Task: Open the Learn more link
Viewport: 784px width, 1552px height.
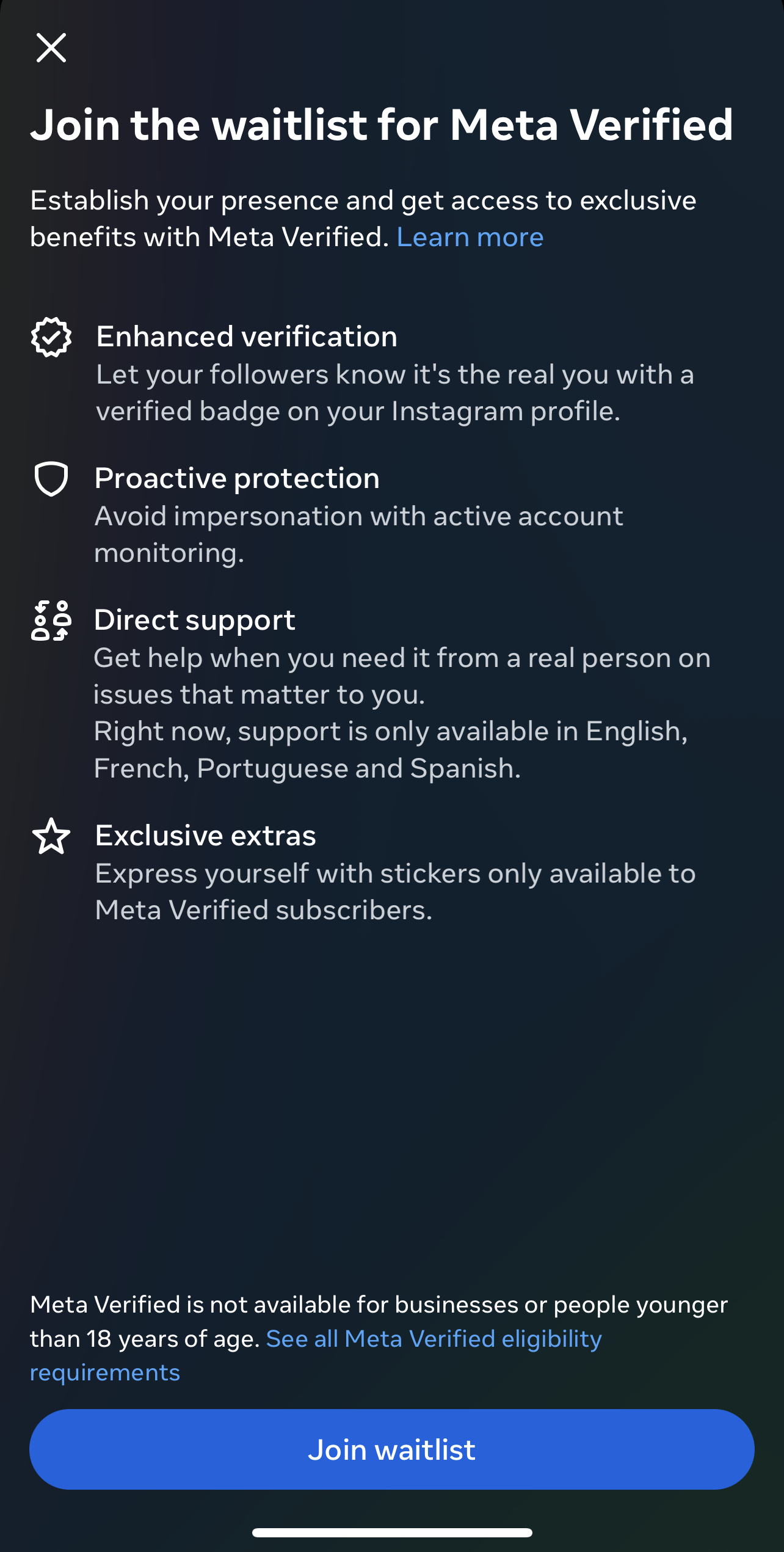Action: (x=470, y=237)
